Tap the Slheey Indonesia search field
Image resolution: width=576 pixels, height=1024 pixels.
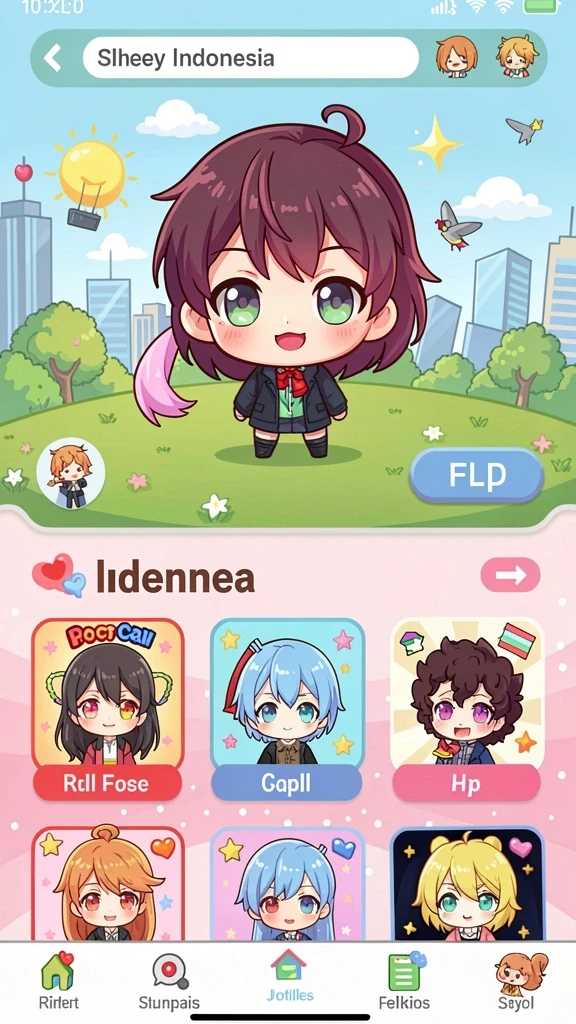[x=251, y=58]
